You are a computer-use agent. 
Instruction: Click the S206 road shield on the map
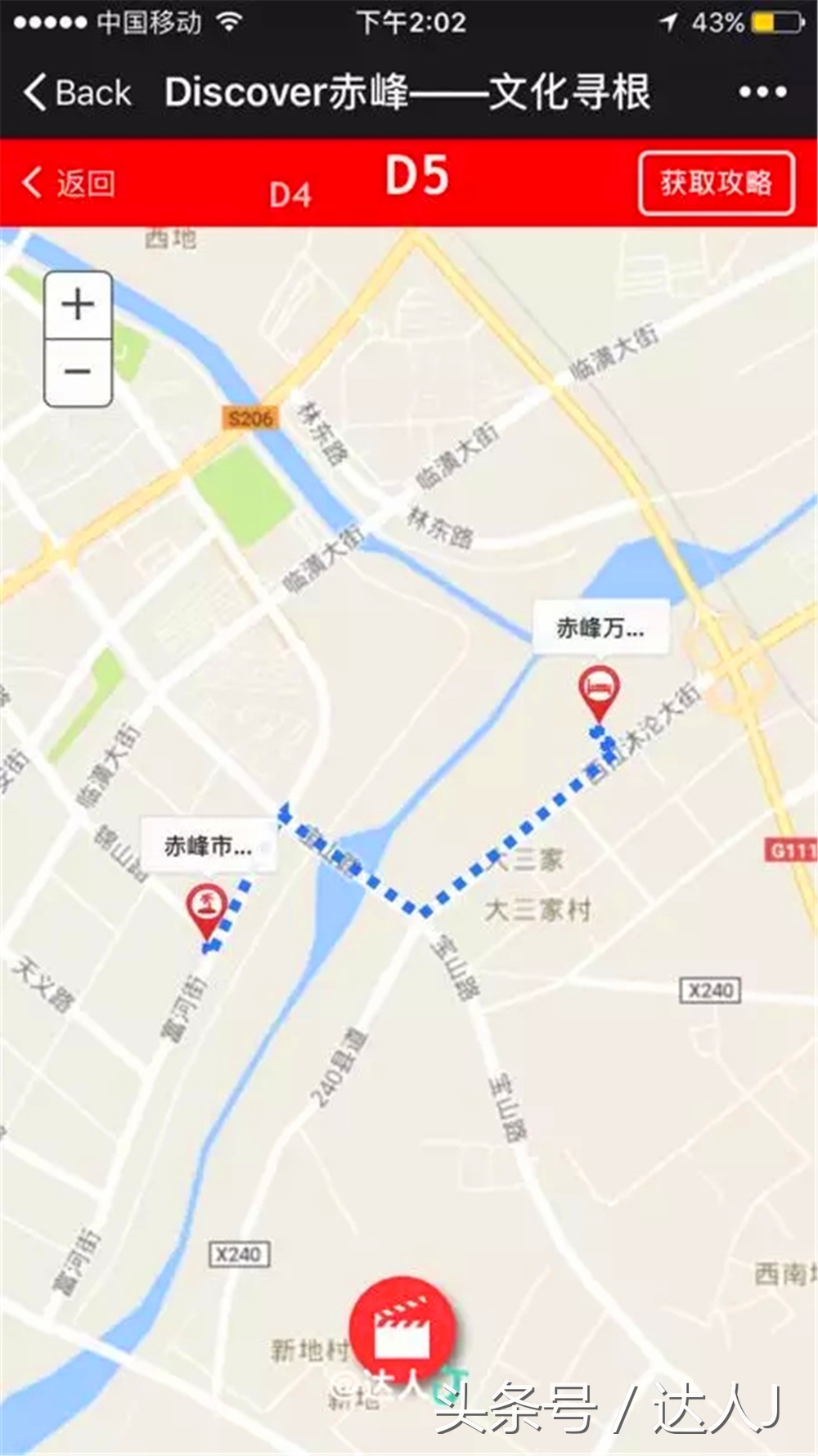point(248,419)
